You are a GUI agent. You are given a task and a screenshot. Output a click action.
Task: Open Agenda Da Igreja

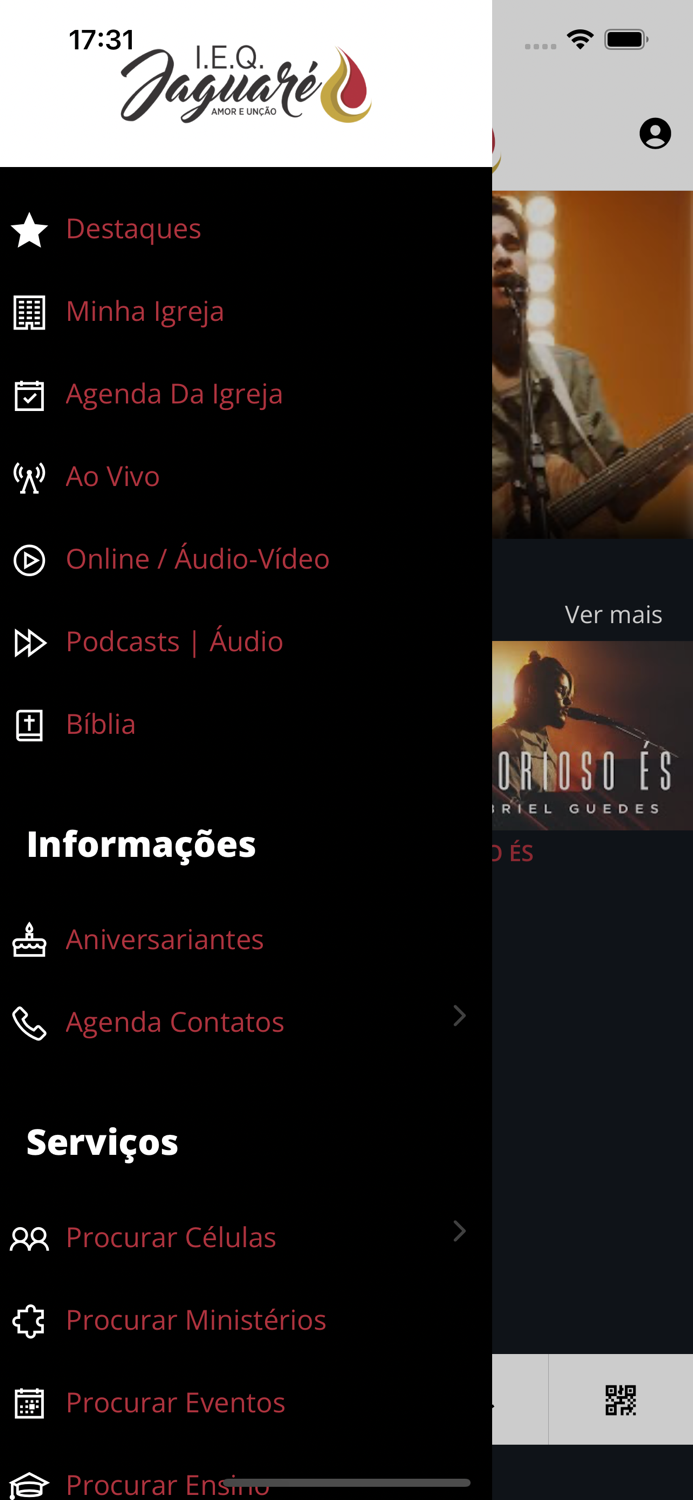[174, 394]
